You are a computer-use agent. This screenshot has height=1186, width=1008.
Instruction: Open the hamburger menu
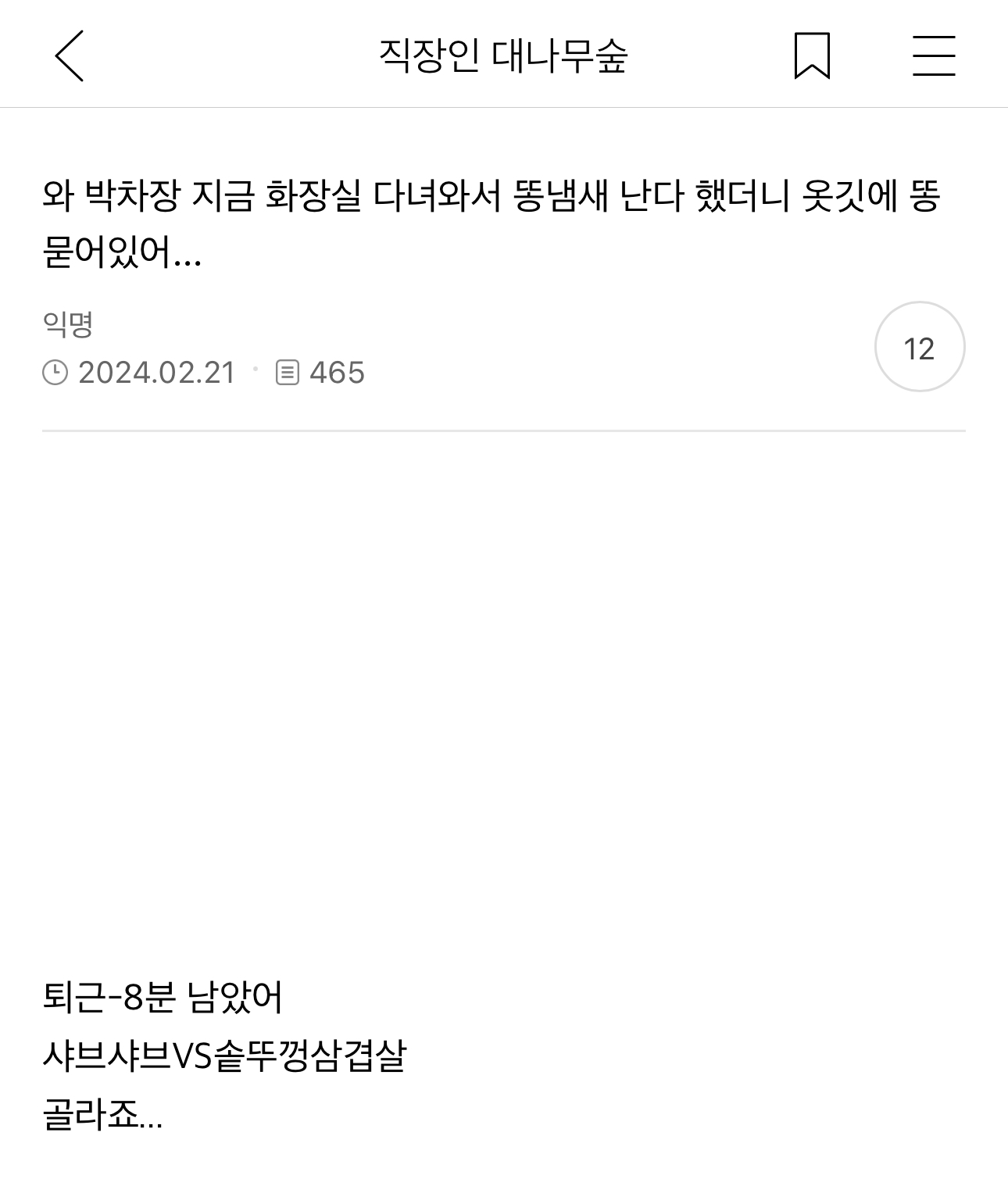click(934, 56)
